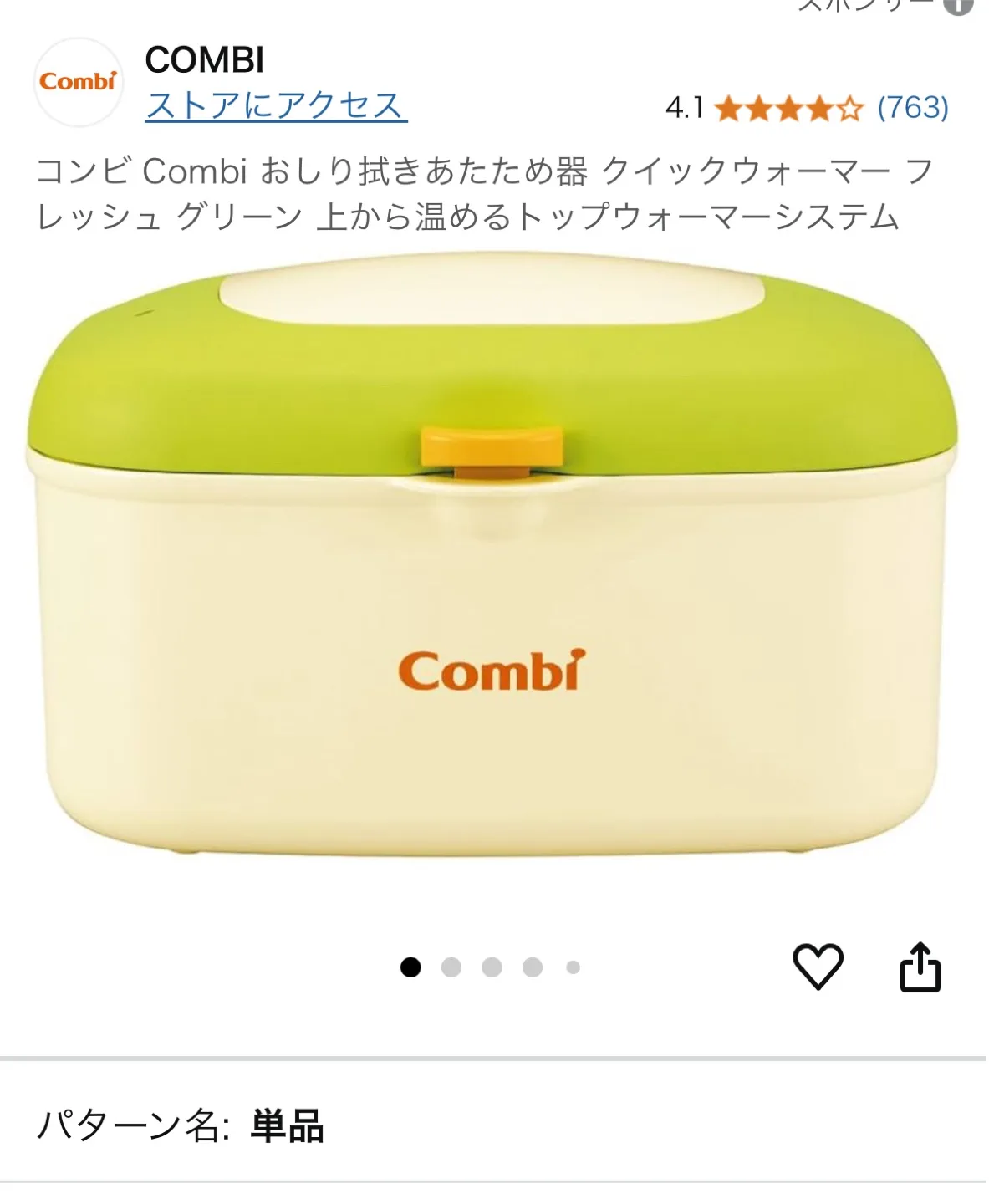989x1204 pixels.
Task: Open the ストアにアクセス store link
Action: (276, 106)
